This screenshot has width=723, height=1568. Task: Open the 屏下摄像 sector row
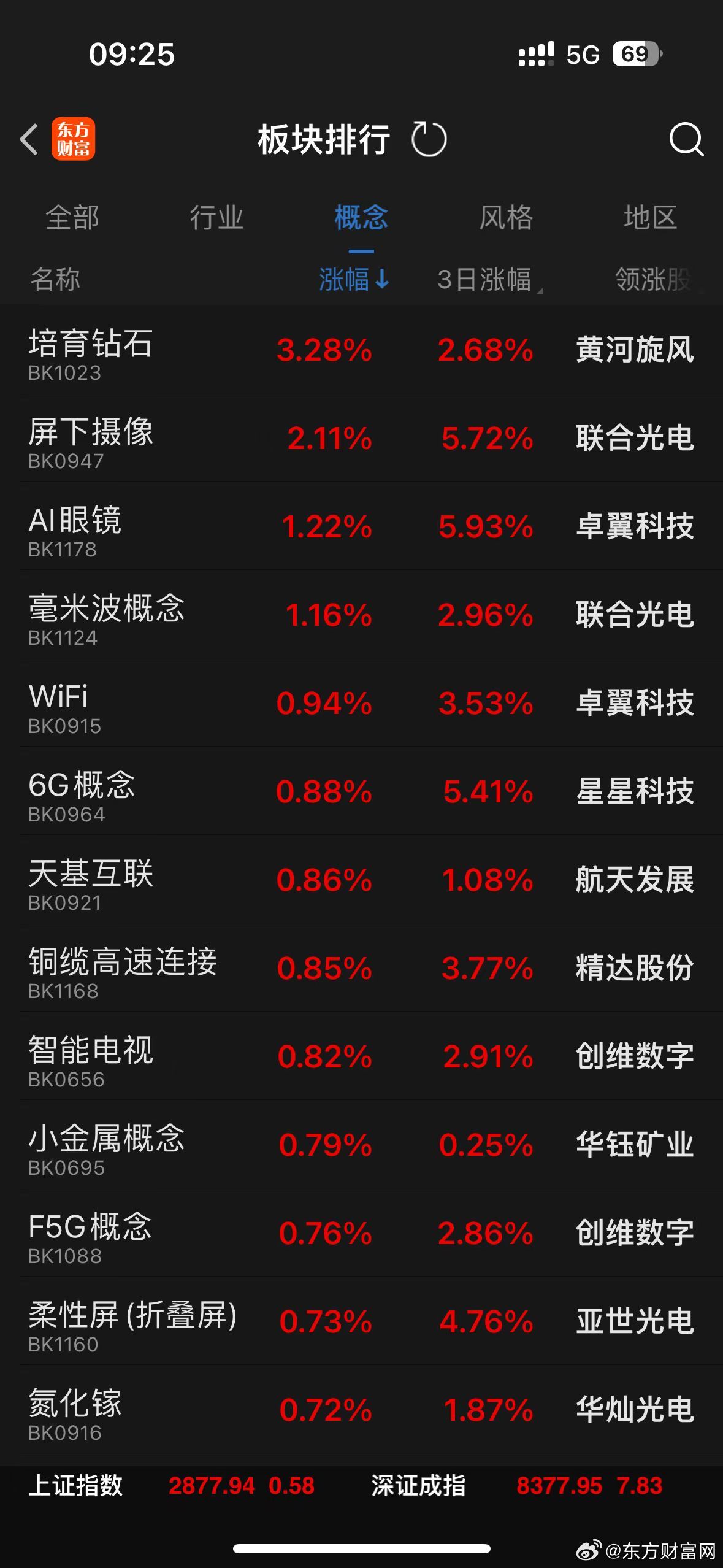pyautogui.click(x=361, y=438)
